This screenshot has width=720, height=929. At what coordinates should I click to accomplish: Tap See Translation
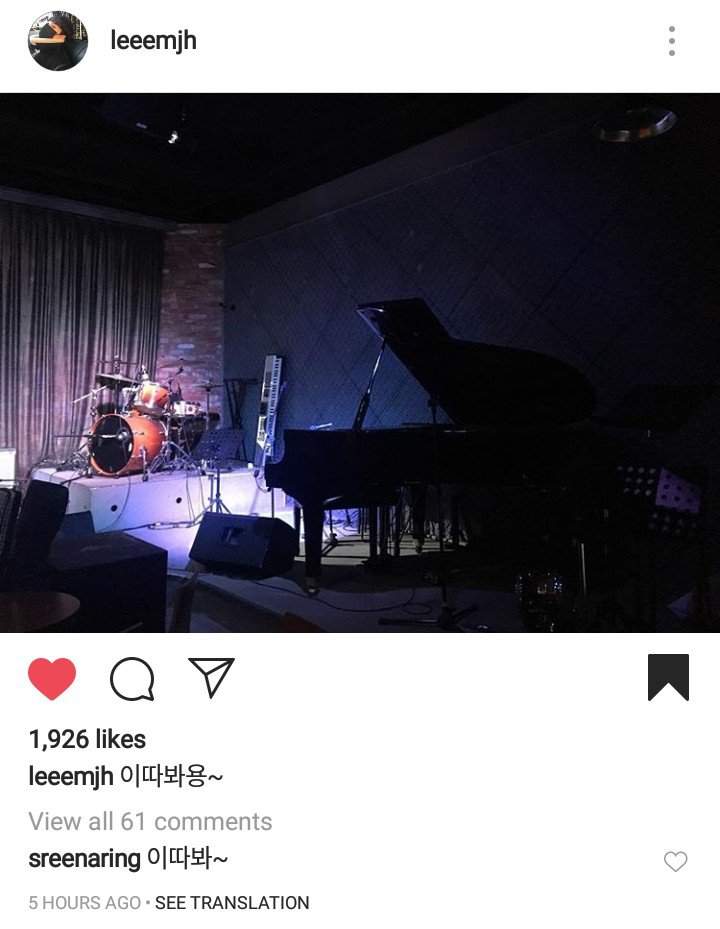click(232, 902)
